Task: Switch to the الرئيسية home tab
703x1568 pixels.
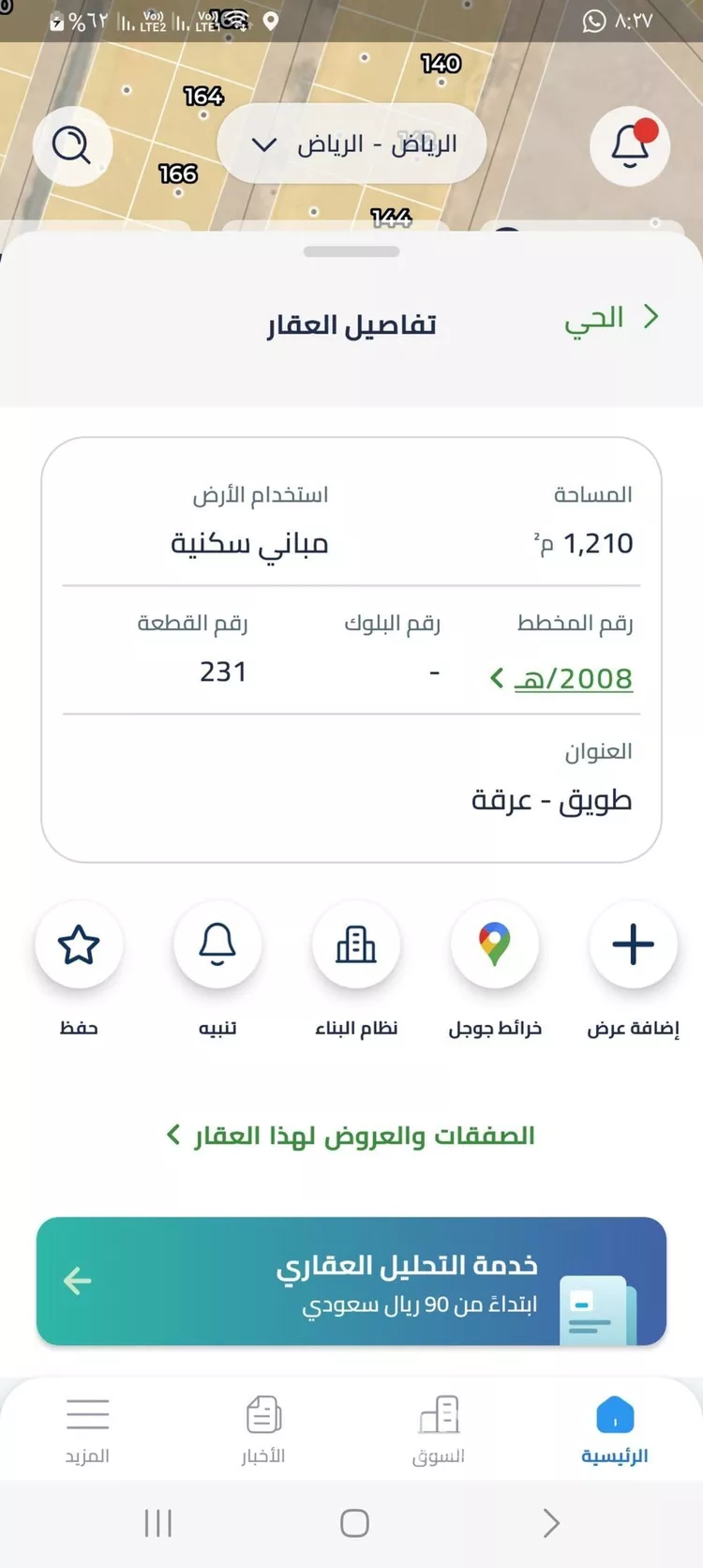Action: (614, 1416)
